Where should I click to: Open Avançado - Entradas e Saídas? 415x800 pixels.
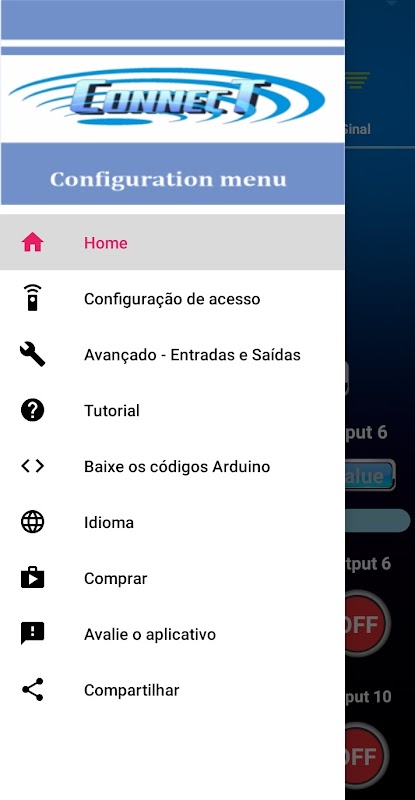pyautogui.click(x=172, y=355)
